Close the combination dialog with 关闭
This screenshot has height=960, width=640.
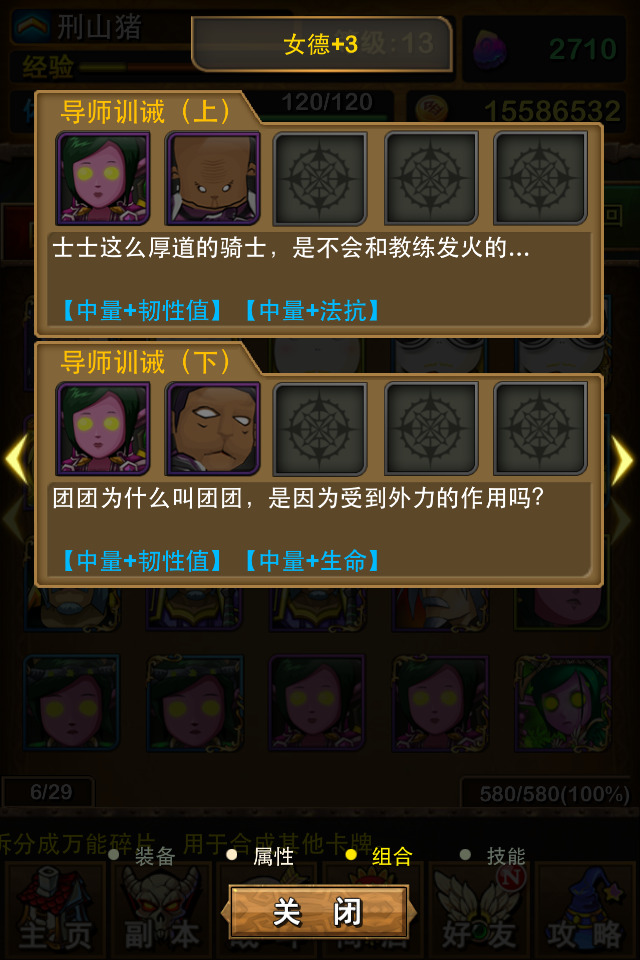click(318, 912)
